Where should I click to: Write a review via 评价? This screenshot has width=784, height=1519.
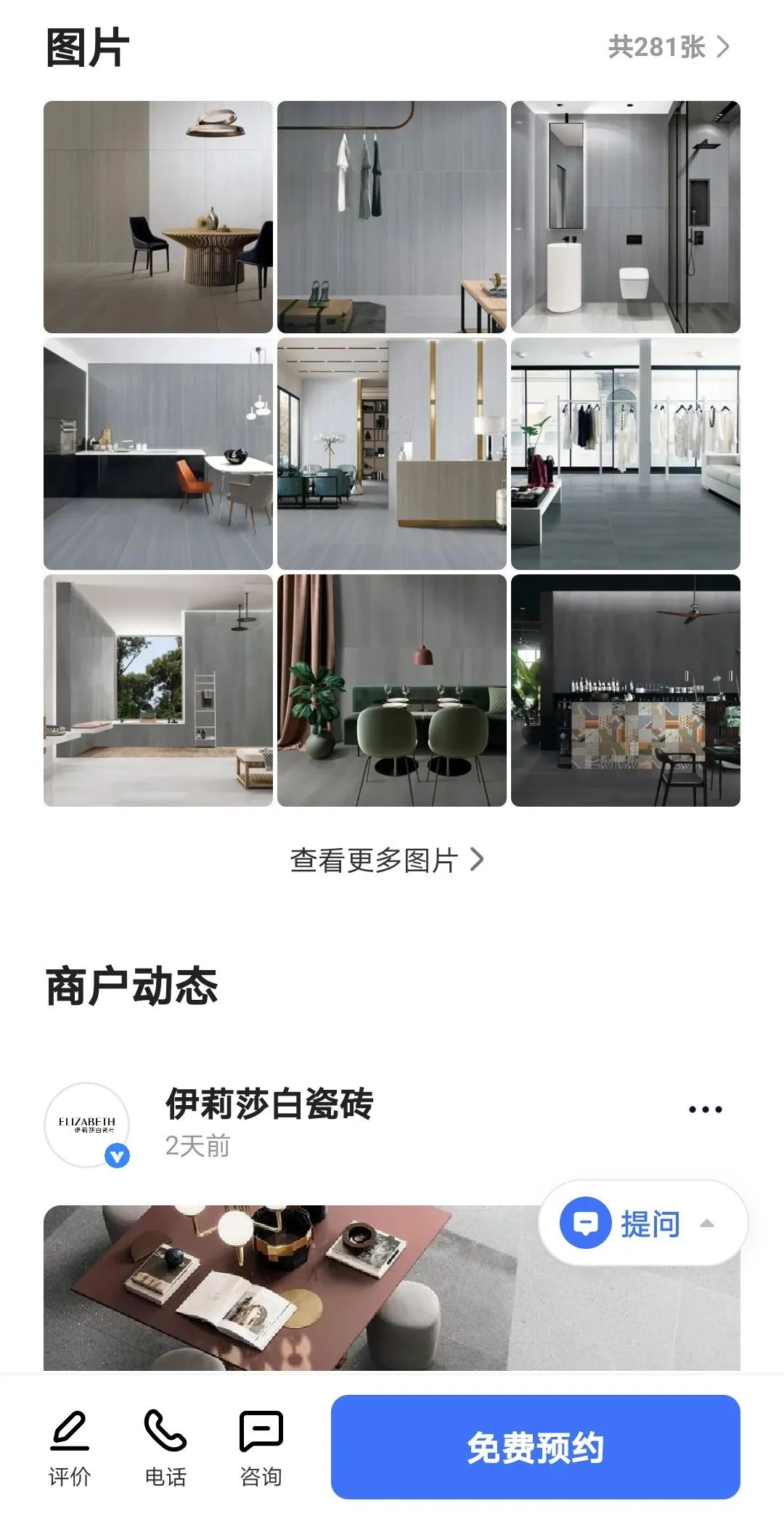pyautogui.click(x=70, y=1448)
